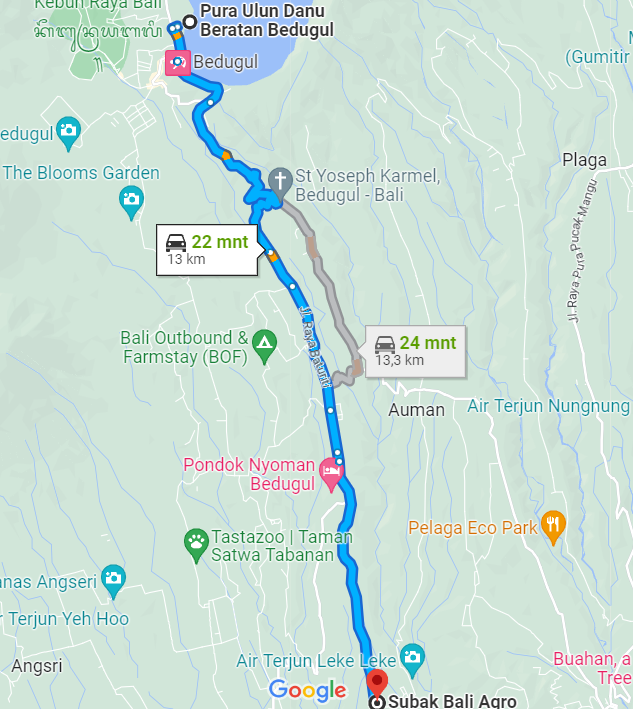Select the 24 mnt alternate route label
633x709 pixels.
click(x=416, y=351)
